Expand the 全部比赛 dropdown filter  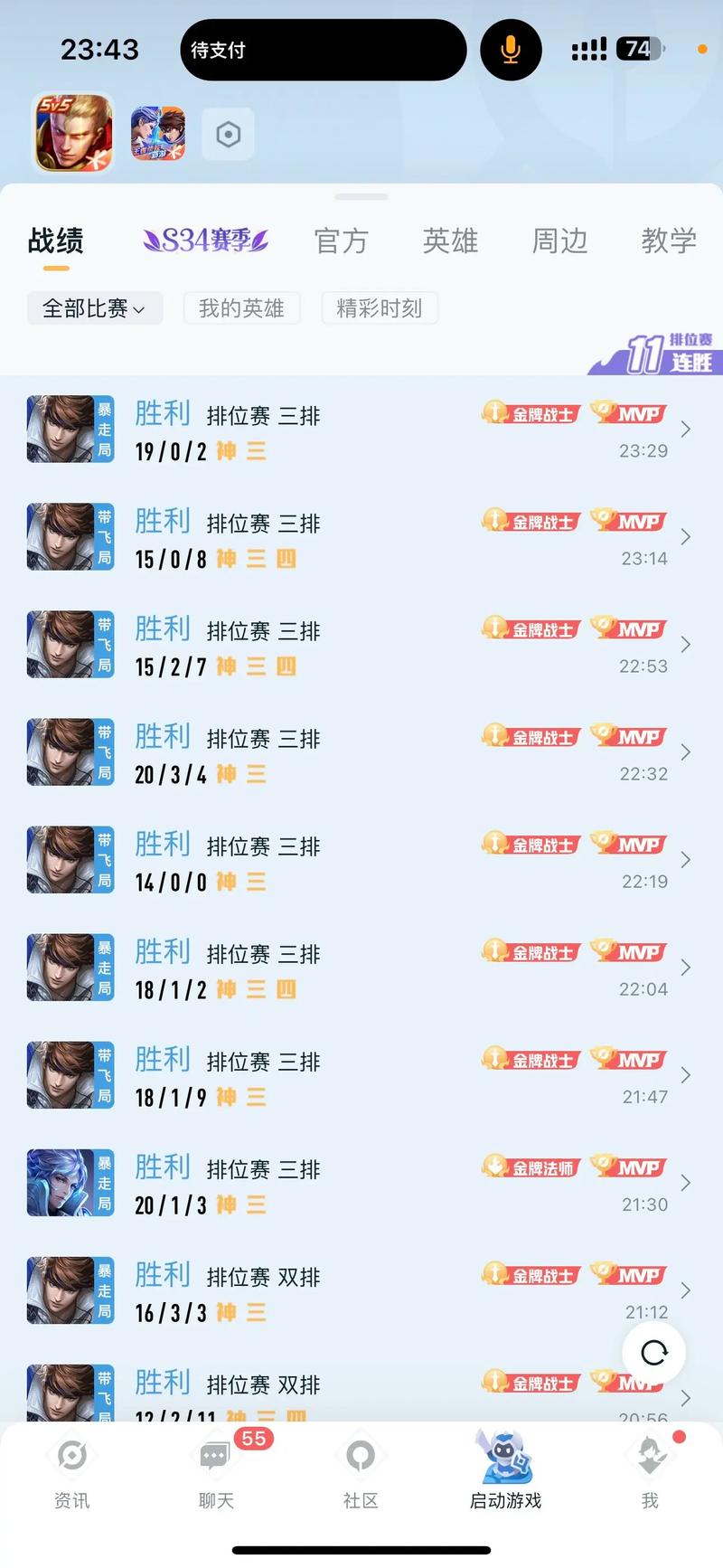point(94,308)
